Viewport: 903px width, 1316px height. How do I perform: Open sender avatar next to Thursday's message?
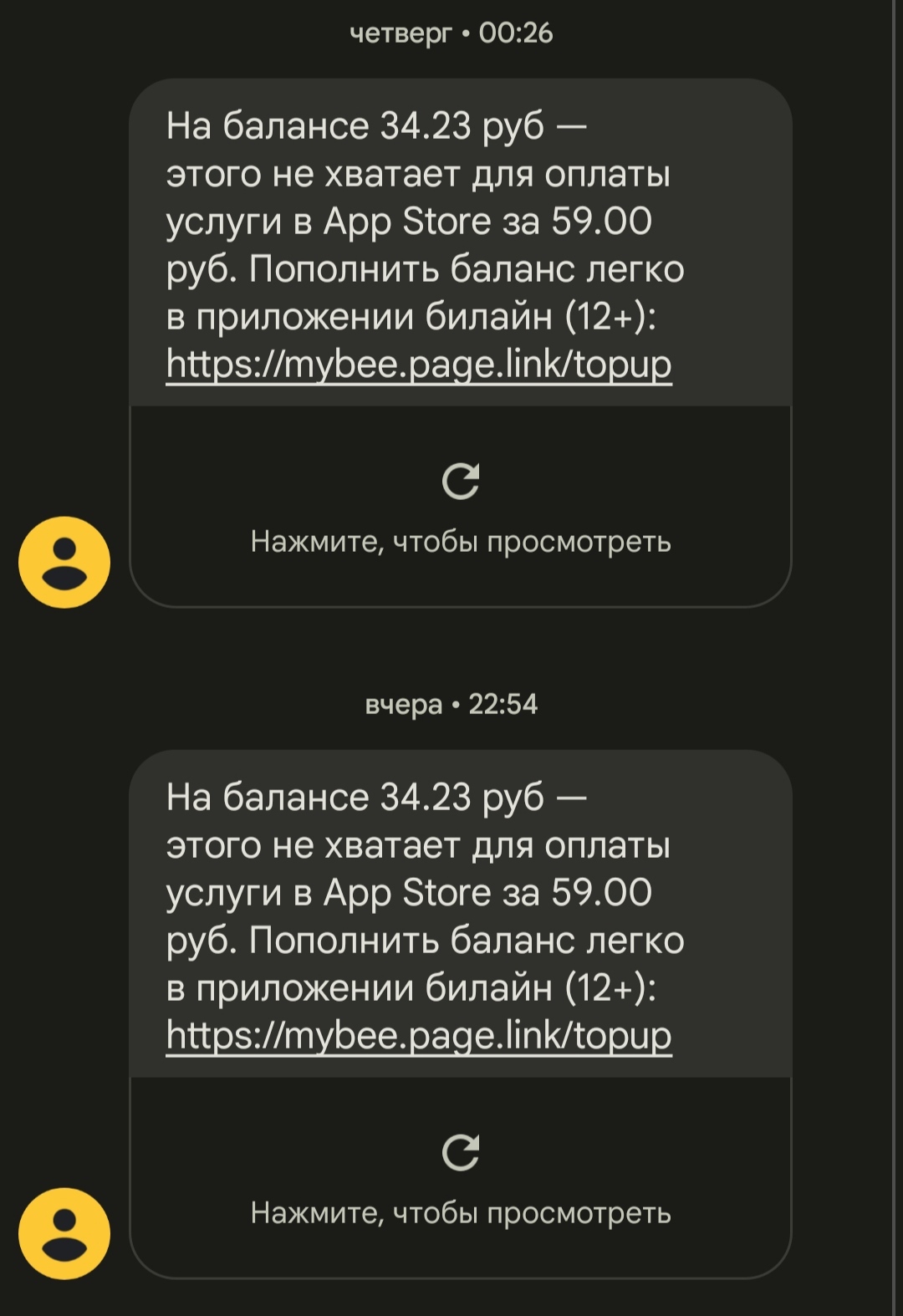(x=64, y=562)
